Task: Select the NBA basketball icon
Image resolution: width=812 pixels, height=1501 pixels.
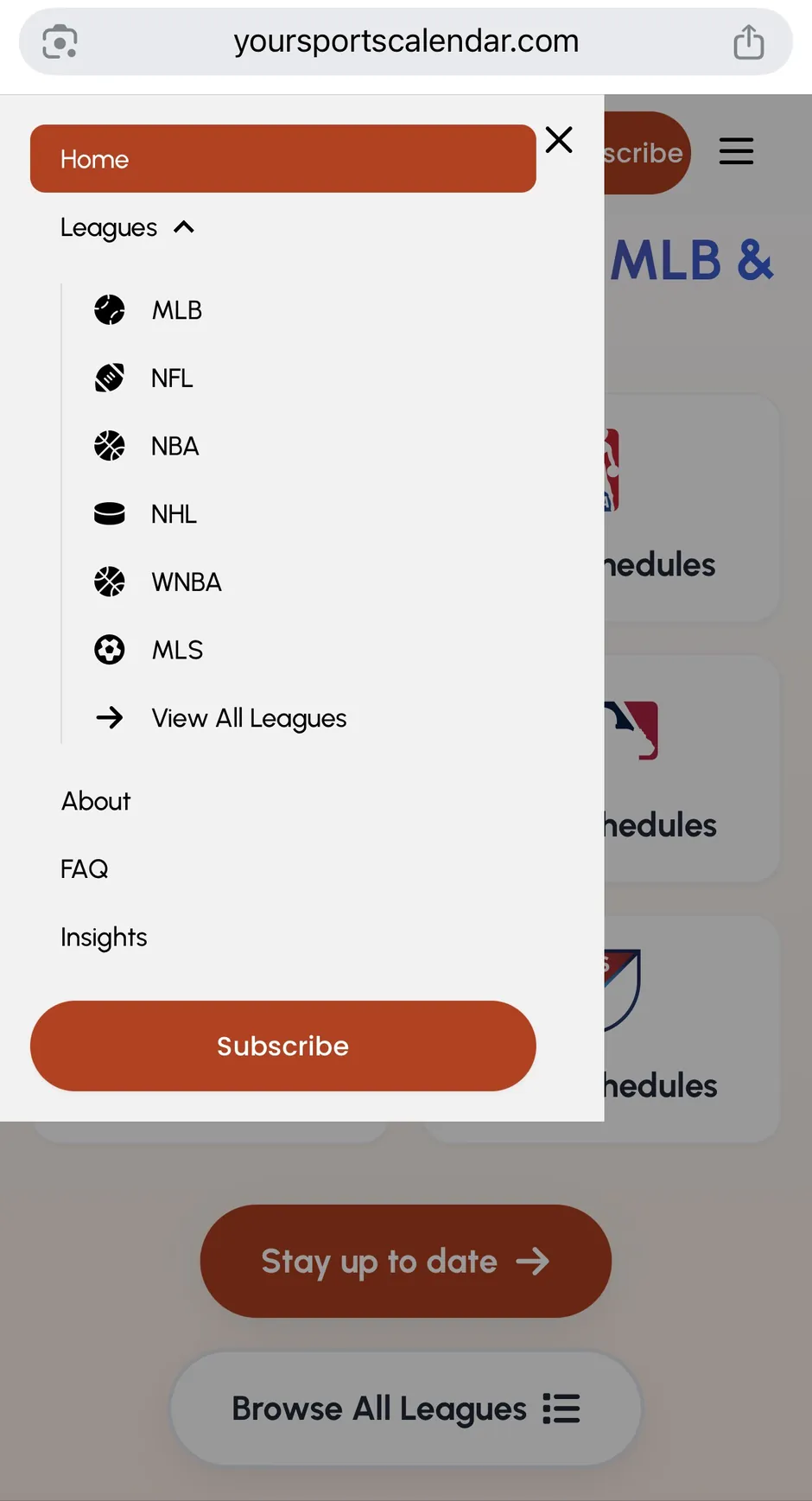Action: point(110,446)
